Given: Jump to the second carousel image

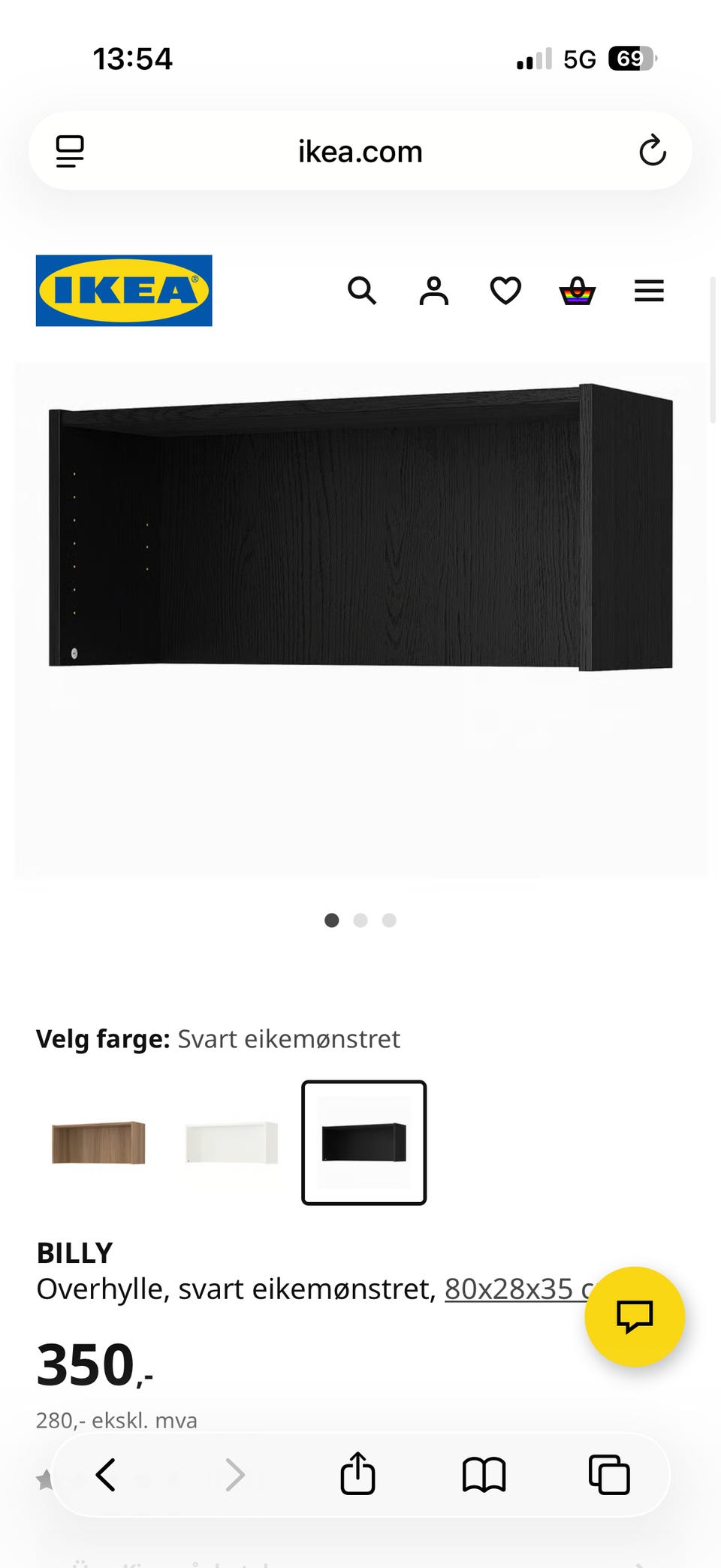Looking at the screenshot, I should point(360,920).
